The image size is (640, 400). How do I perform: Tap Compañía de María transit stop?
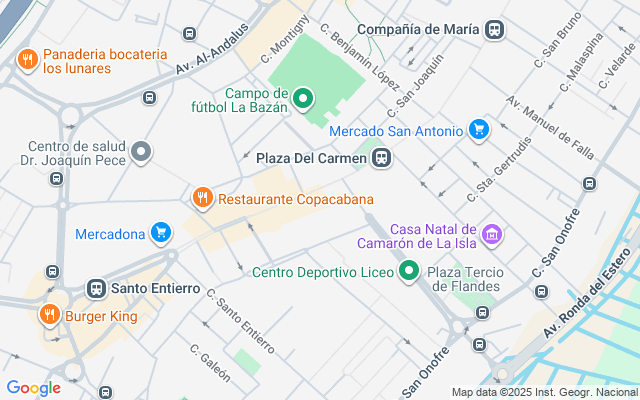[x=494, y=30]
